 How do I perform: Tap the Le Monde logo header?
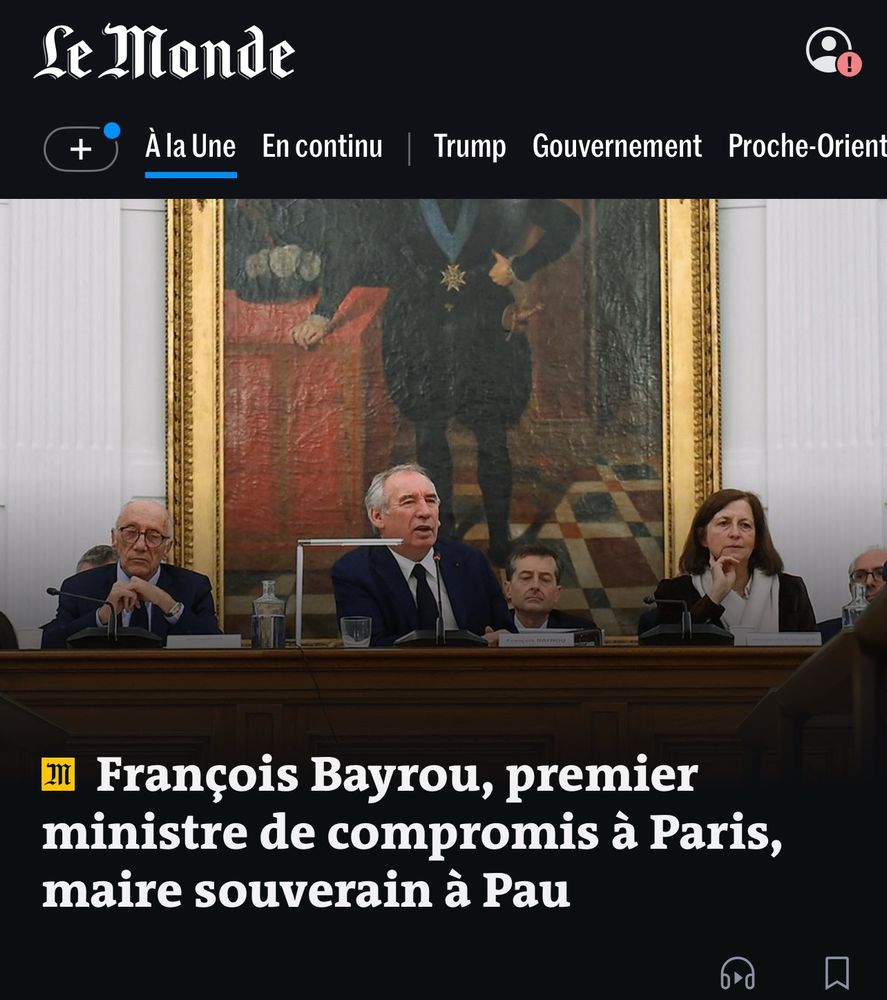click(x=164, y=53)
